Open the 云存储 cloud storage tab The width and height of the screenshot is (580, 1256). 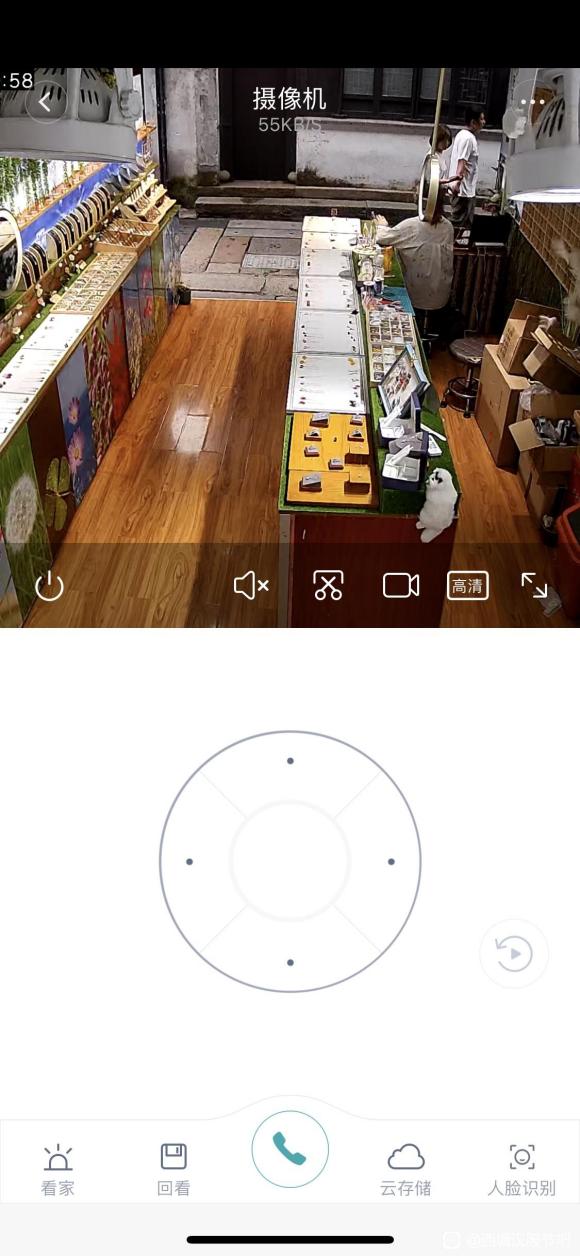click(x=406, y=1170)
